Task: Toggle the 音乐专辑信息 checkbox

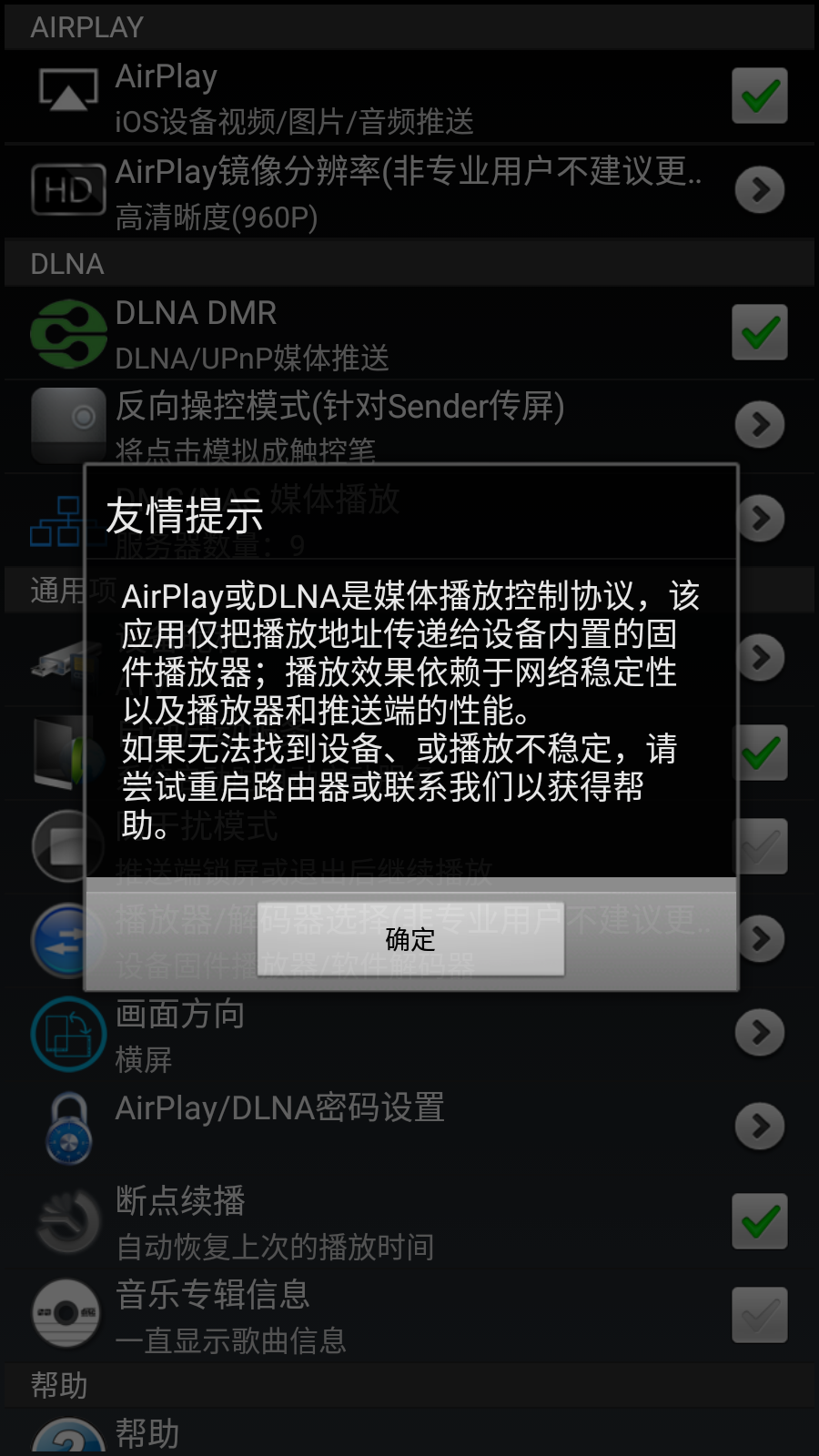Action: (x=760, y=1315)
